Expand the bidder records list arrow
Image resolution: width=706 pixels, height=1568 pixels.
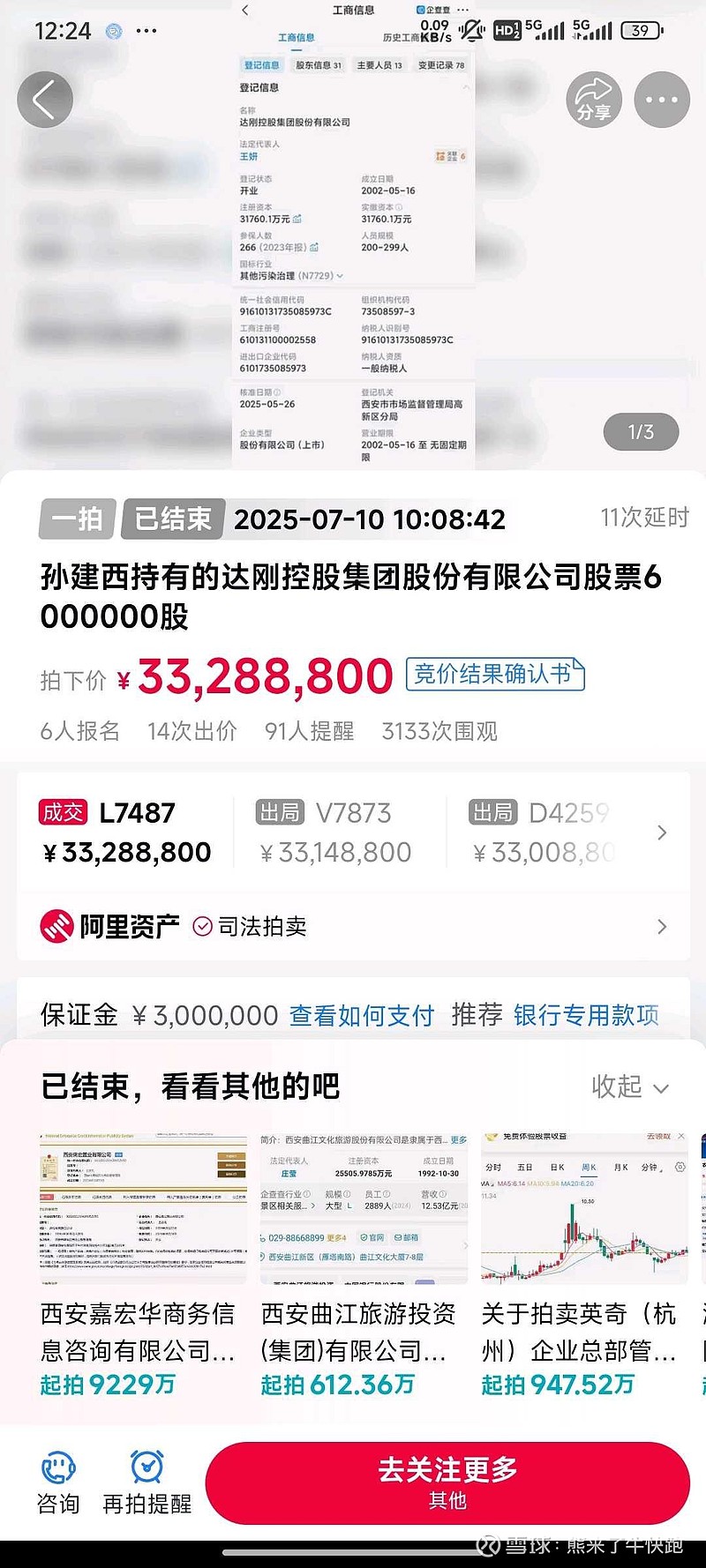click(662, 833)
